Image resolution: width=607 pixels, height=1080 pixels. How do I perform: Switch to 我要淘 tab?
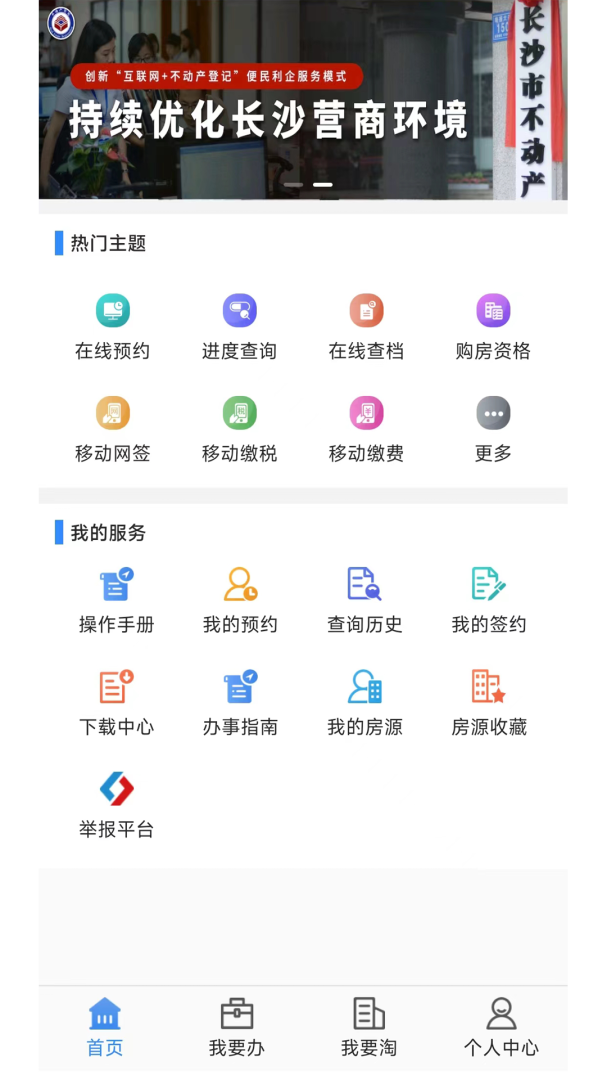coord(369,1028)
